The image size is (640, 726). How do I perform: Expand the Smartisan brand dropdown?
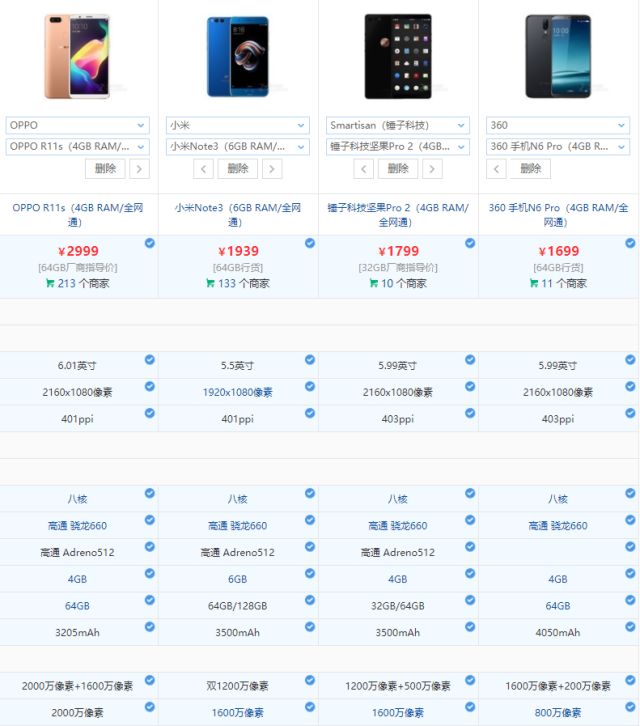pos(398,125)
